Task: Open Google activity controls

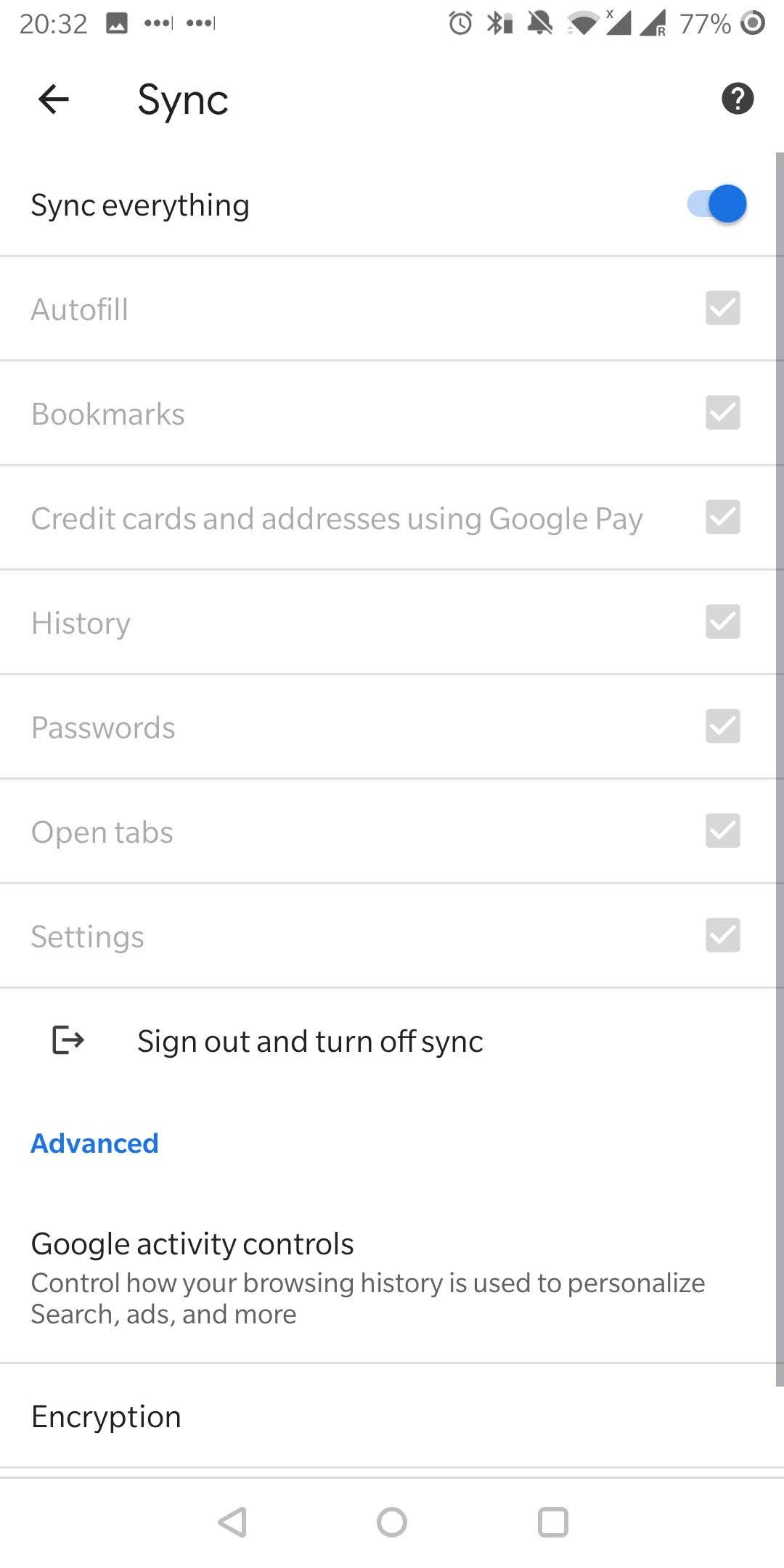Action: (x=367, y=1278)
